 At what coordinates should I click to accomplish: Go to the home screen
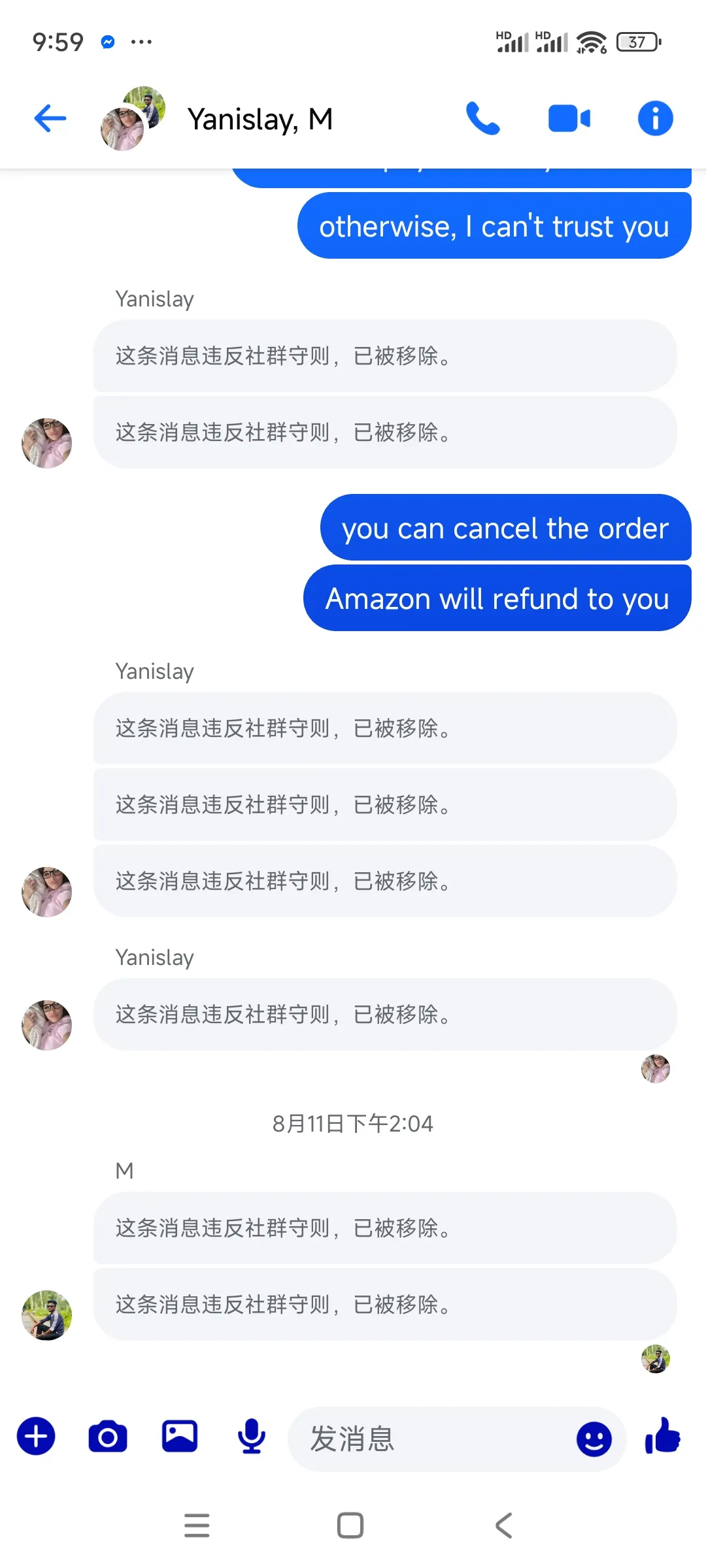click(x=350, y=1526)
